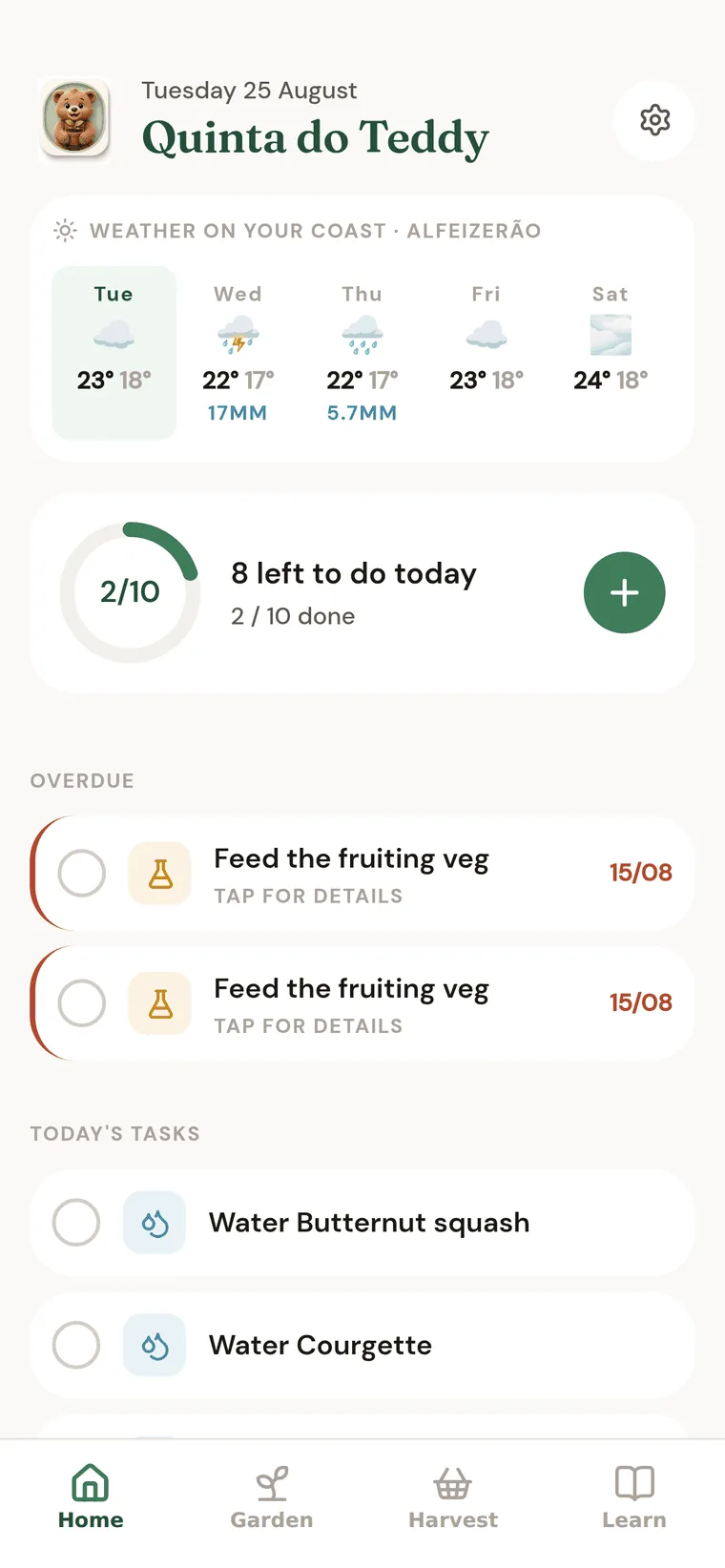Switch to the Learn tab

(x=634, y=1497)
